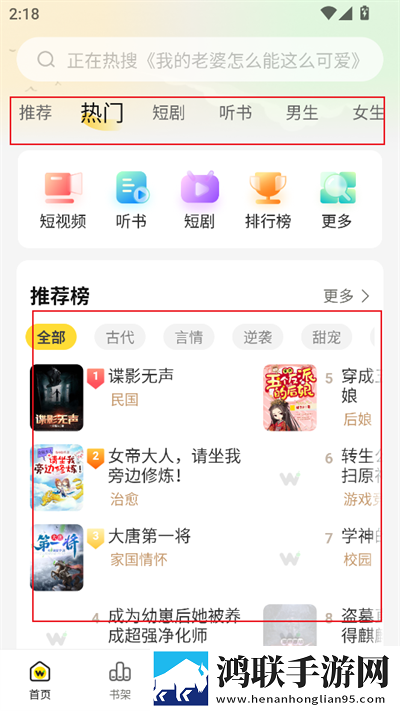Open the search box at the top
This screenshot has height=711, width=400.
coord(200,59)
